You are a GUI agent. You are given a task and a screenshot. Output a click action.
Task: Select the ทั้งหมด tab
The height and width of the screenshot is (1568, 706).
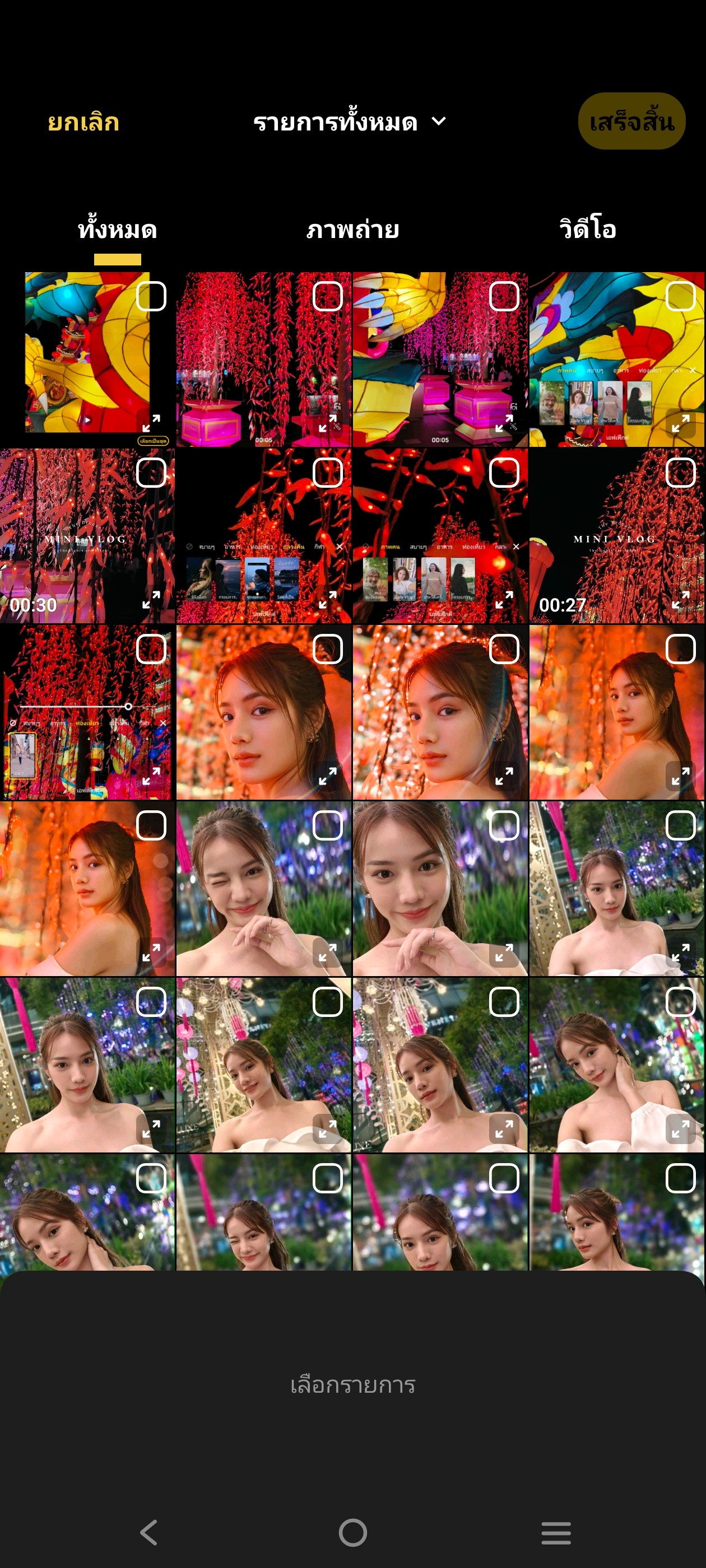click(118, 230)
